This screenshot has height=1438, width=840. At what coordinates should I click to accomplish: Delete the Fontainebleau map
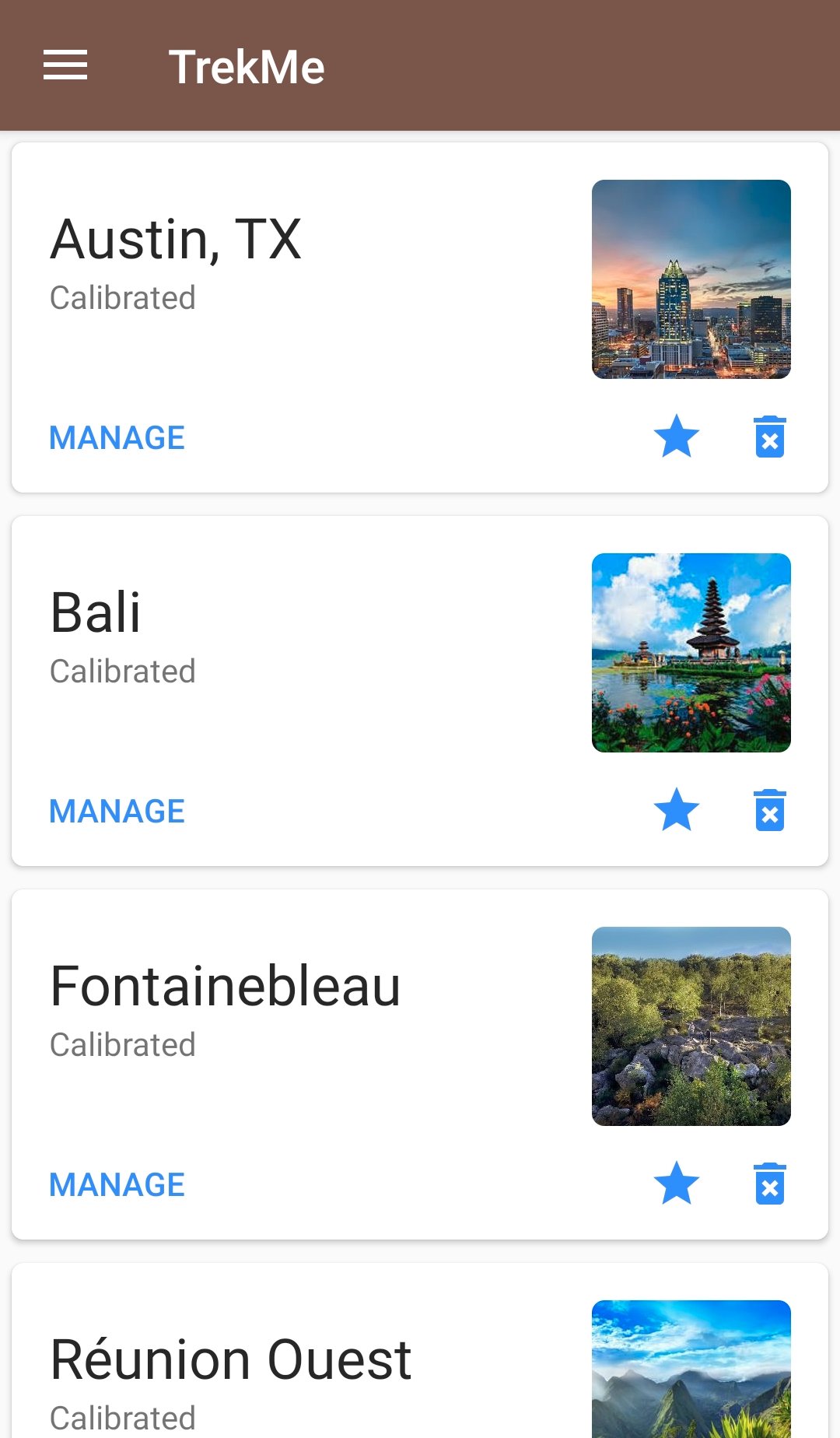coord(769,1184)
